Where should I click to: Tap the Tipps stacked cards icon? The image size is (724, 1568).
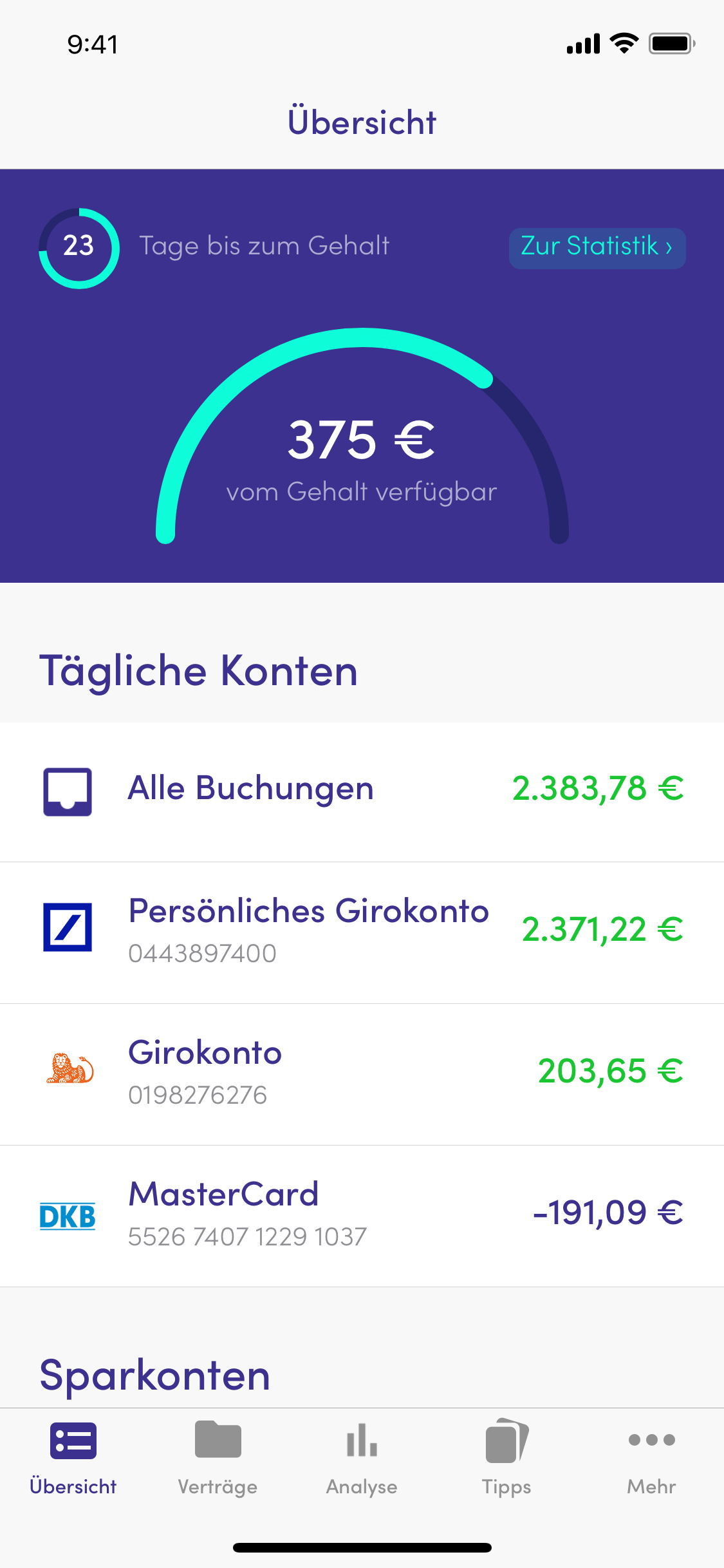[x=506, y=1442]
